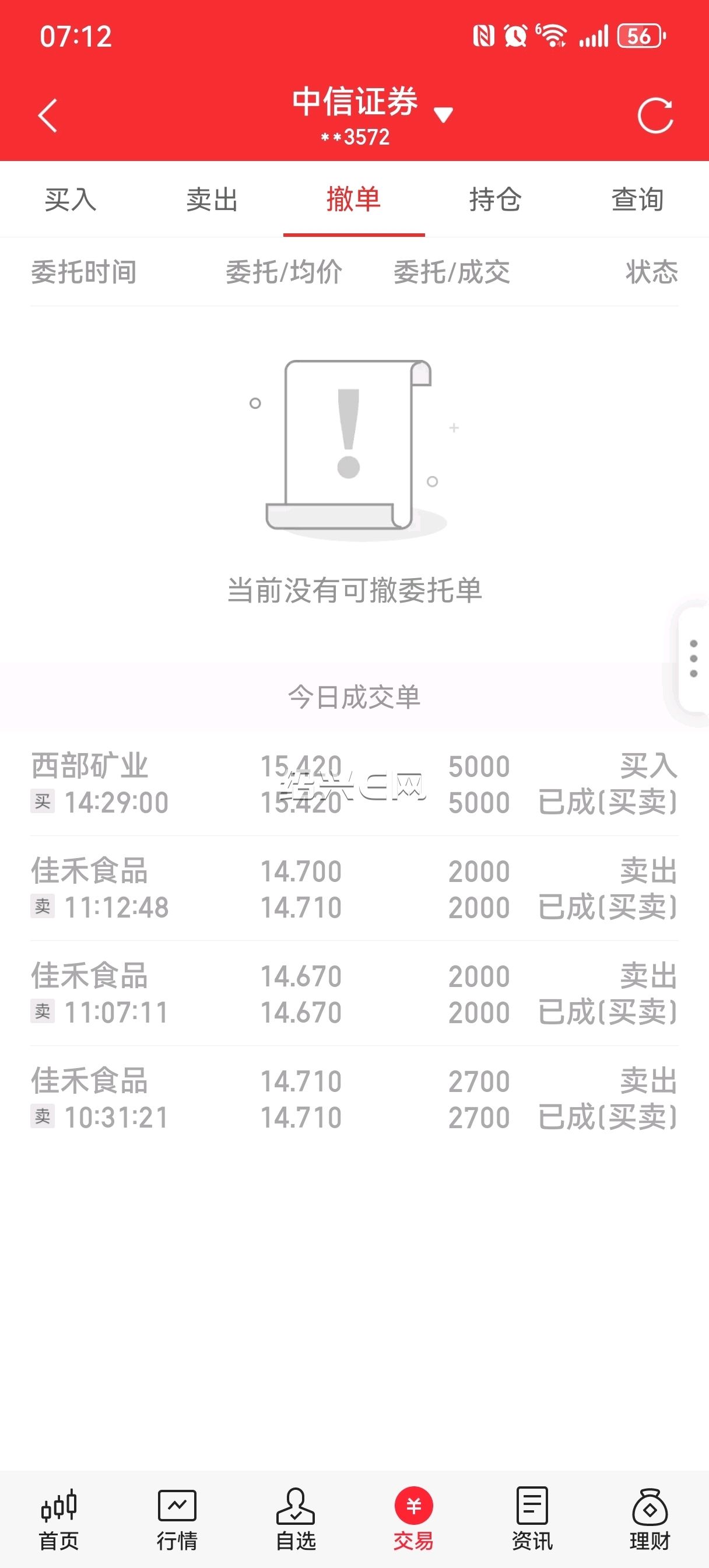Screen dimensions: 709x1568
Task: Switch to the 查询 tab
Action: pyautogui.click(x=638, y=199)
